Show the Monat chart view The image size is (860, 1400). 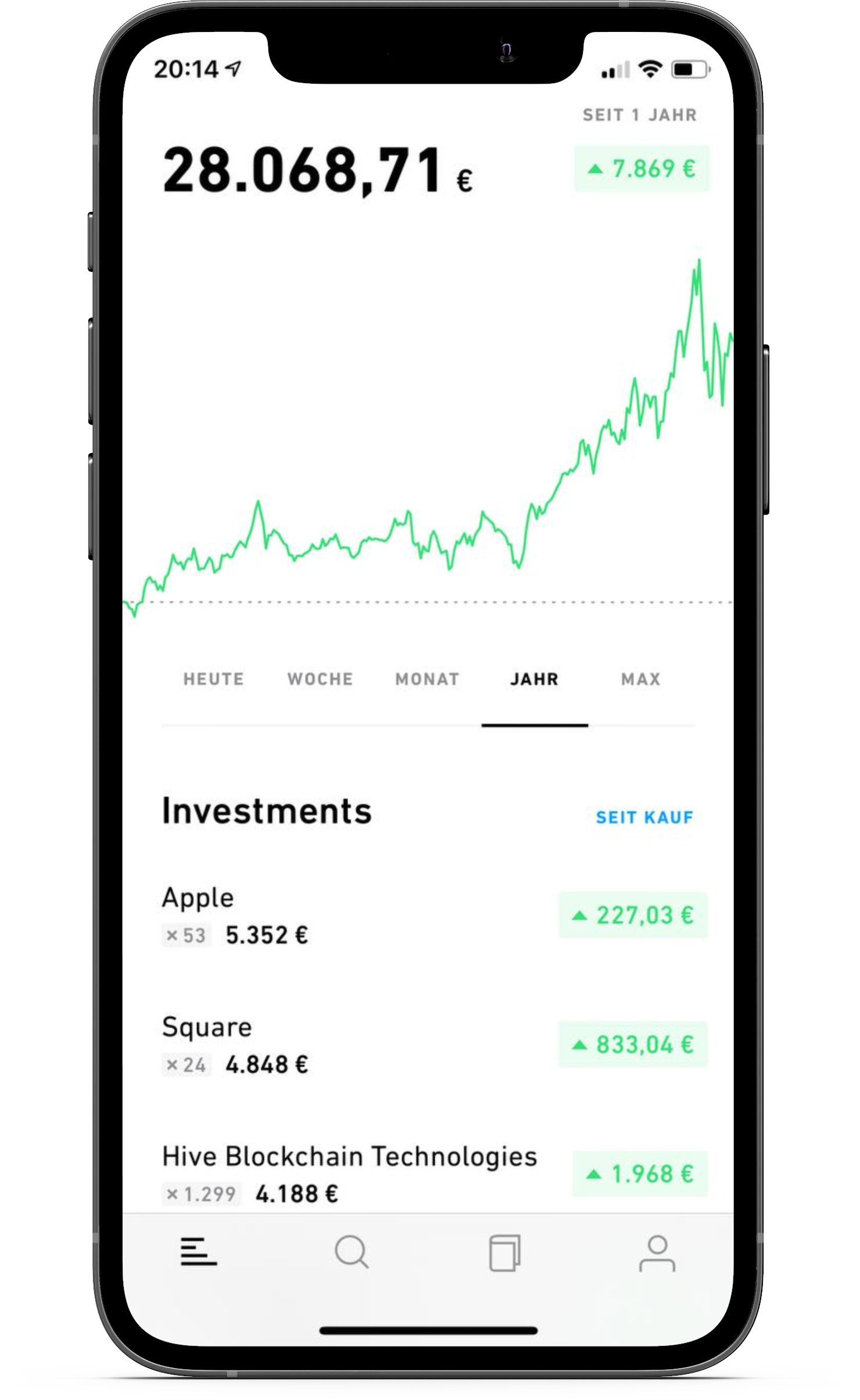pos(427,679)
